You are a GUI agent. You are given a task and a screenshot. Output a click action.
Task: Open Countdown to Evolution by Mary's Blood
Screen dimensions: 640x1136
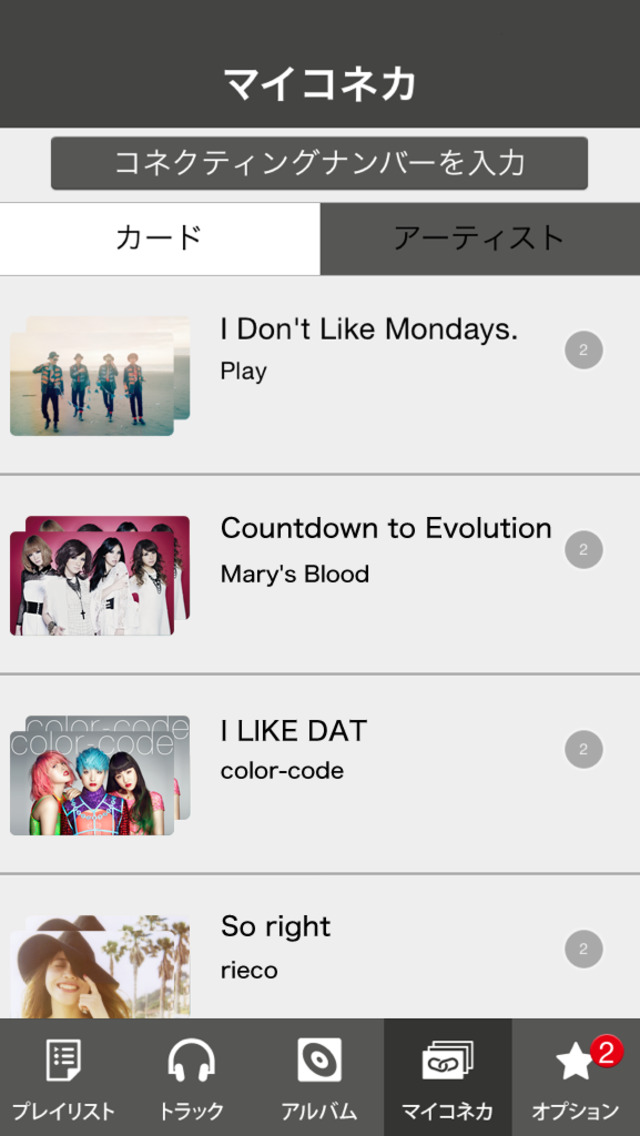[x=320, y=575]
